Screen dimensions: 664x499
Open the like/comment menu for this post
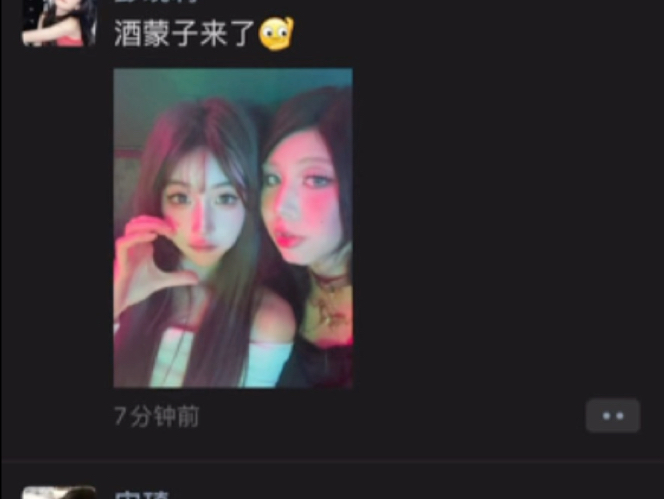tap(612, 415)
